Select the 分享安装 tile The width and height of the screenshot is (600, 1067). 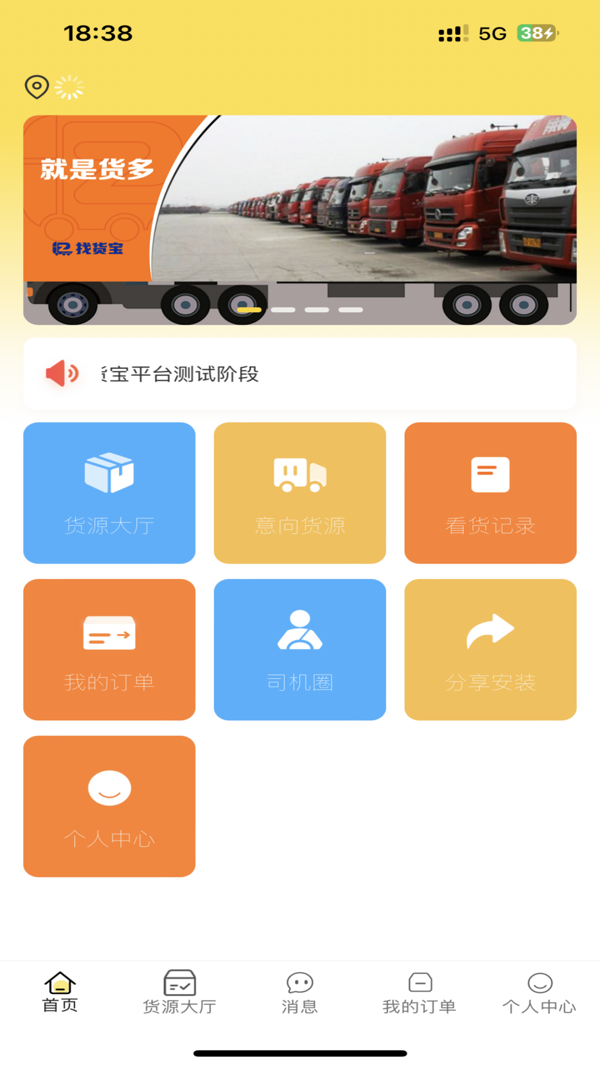click(x=490, y=650)
